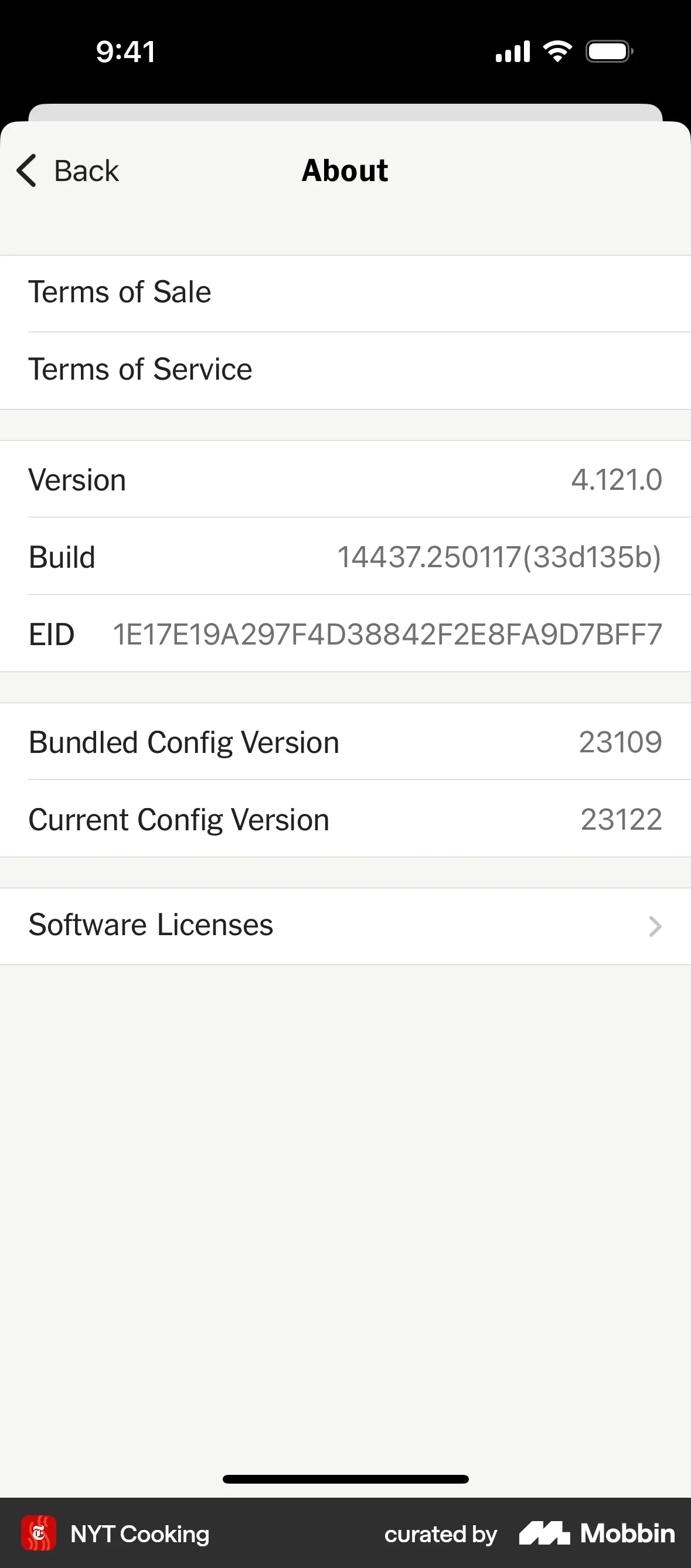Screen dimensions: 691x1568
Task: Tap the back chevron arrow icon
Action: click(x=26, y=171)
